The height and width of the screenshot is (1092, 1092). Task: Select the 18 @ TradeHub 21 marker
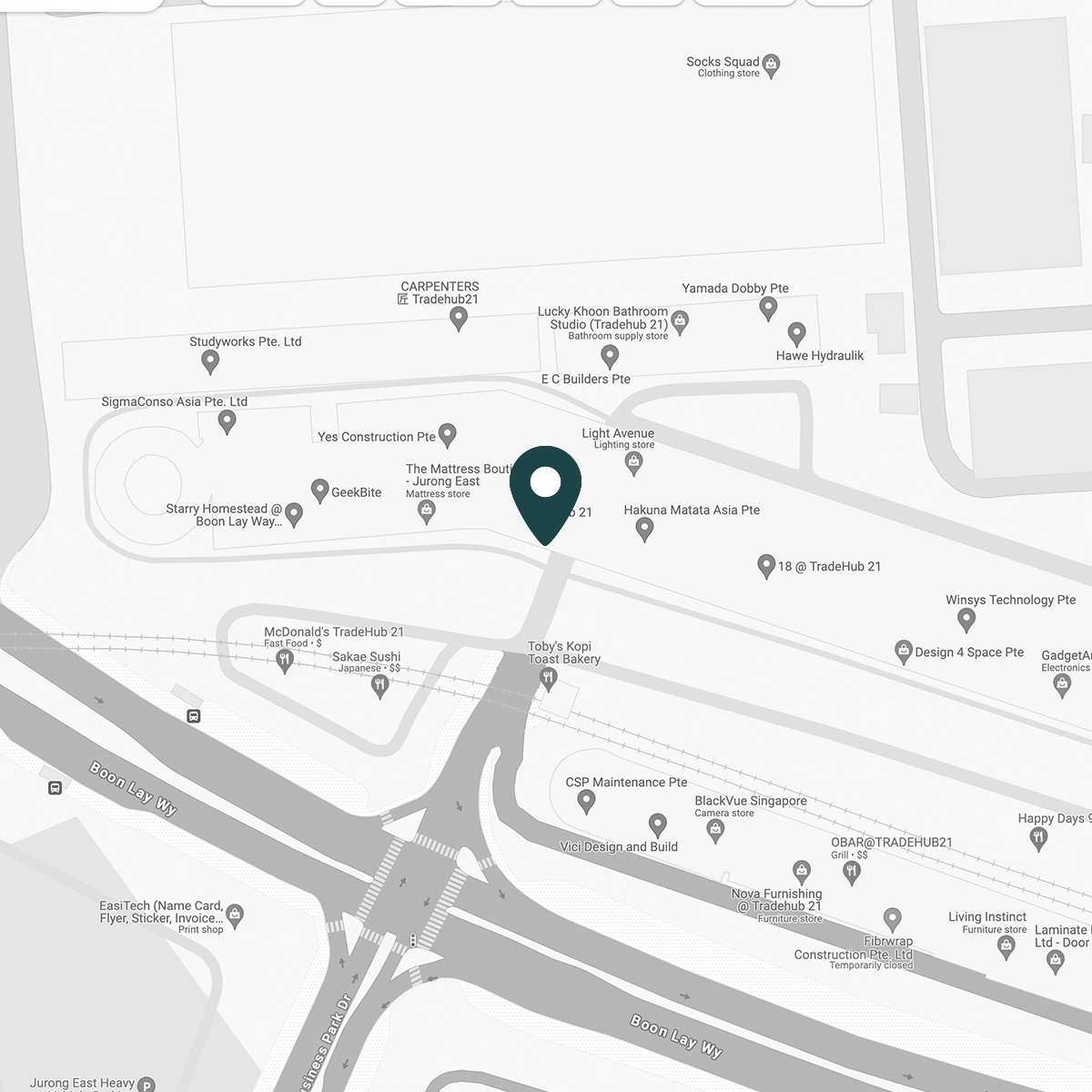(x=766, y=566)
